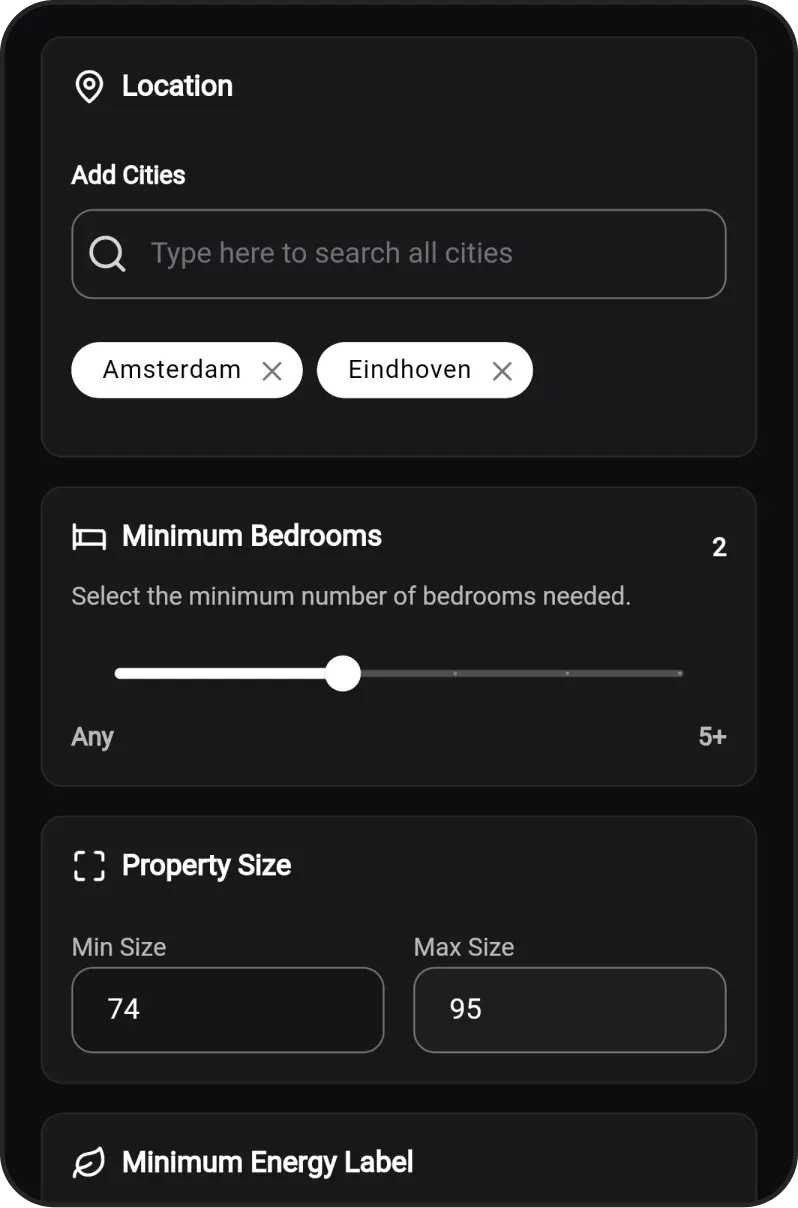The image size is (798, 1208).
Task: Click the bed icon beside Minimum Bedrooms
Action: point(90,537)
